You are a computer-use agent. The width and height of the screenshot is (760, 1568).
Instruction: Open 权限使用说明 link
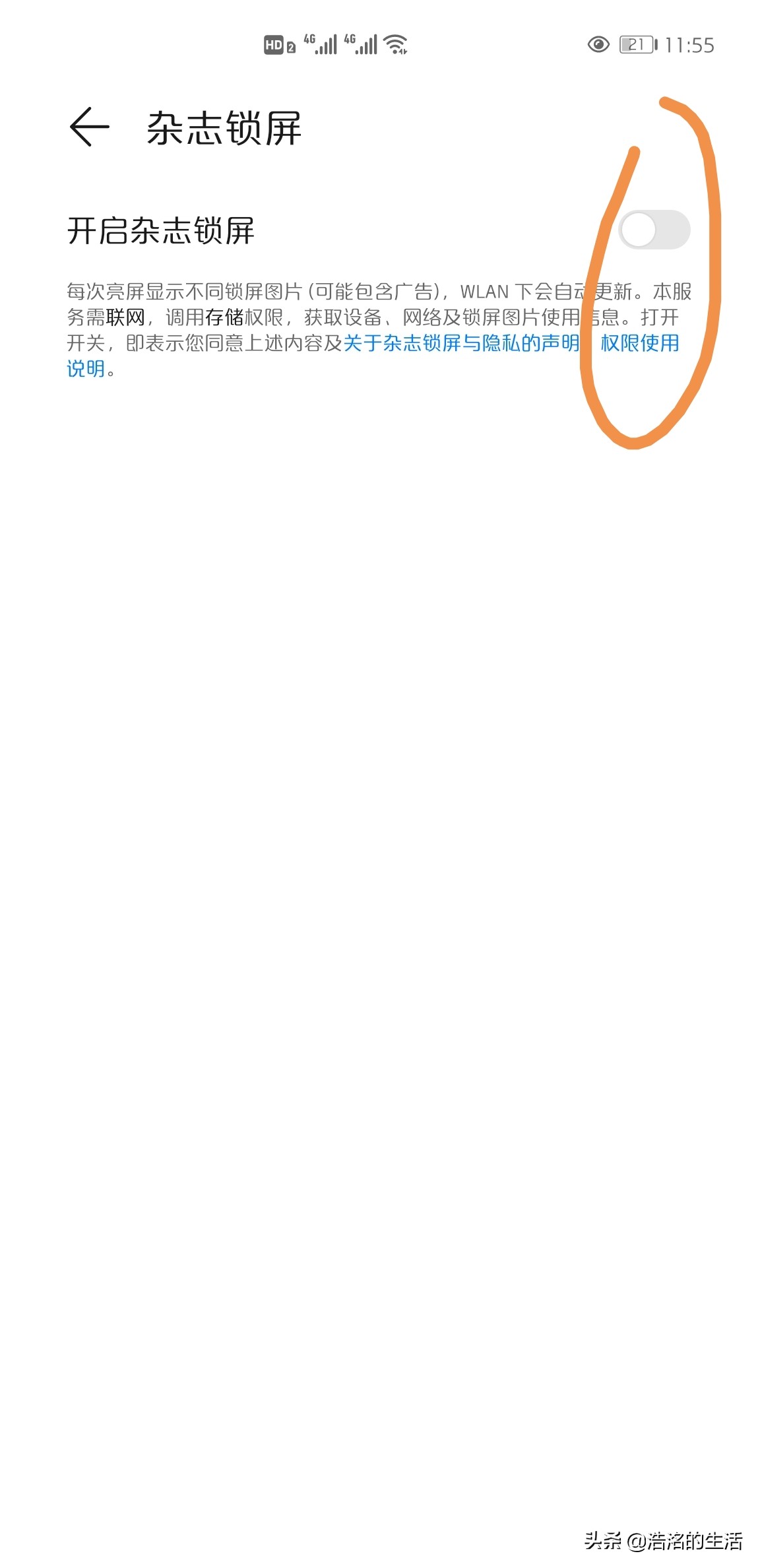point(639,343)
